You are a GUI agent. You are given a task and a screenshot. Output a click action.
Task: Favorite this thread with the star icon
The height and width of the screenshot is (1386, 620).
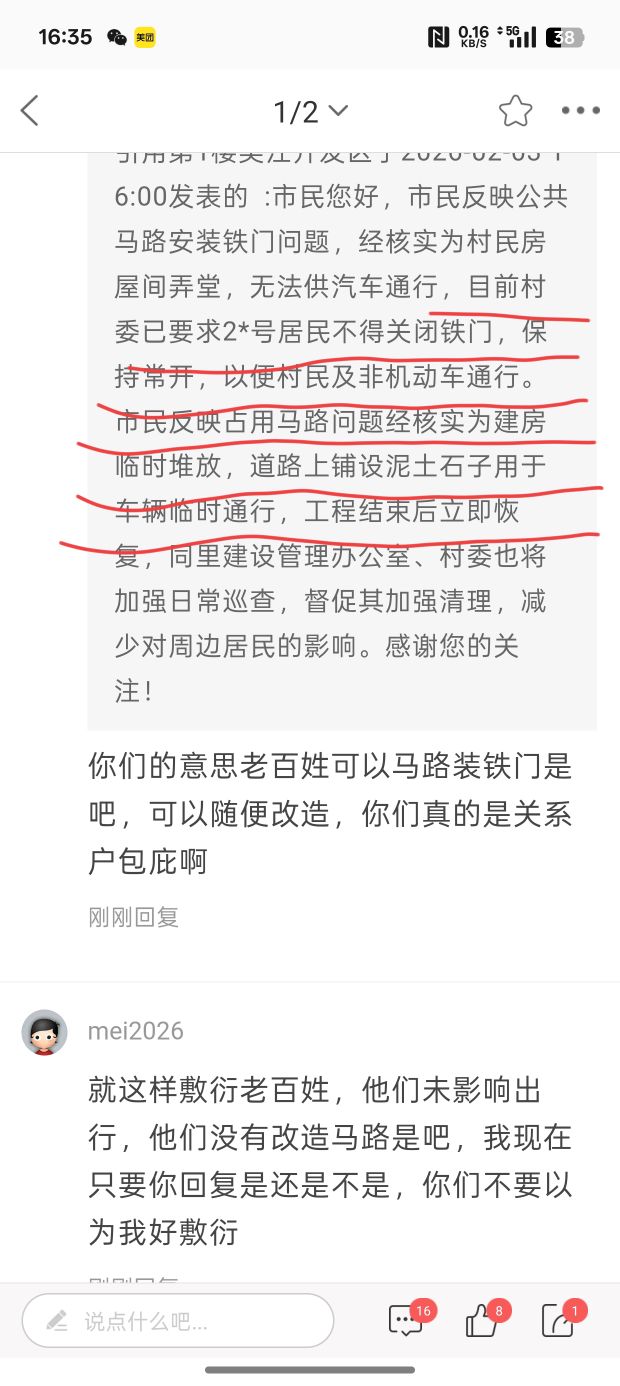(515, 111)
